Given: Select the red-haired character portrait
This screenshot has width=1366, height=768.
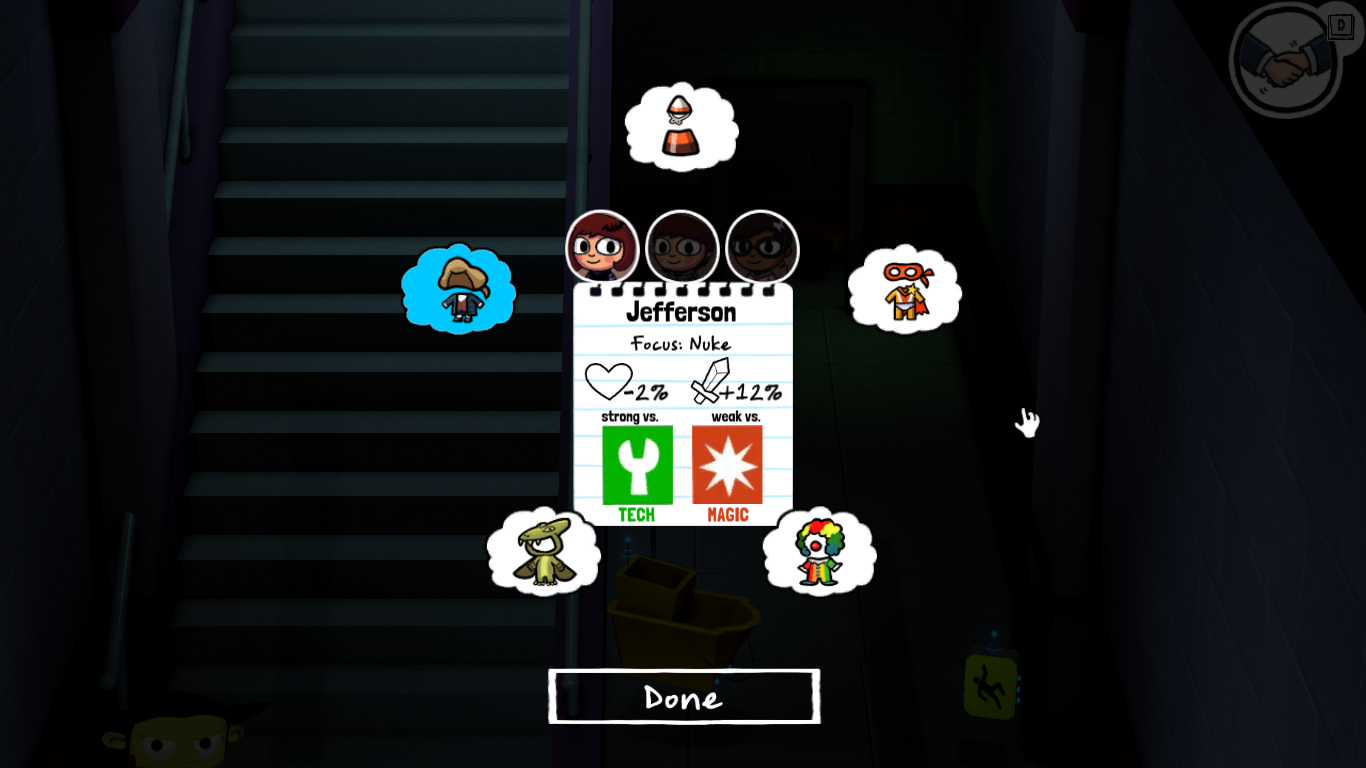Looking at the screenshot, I should (602, 247).
